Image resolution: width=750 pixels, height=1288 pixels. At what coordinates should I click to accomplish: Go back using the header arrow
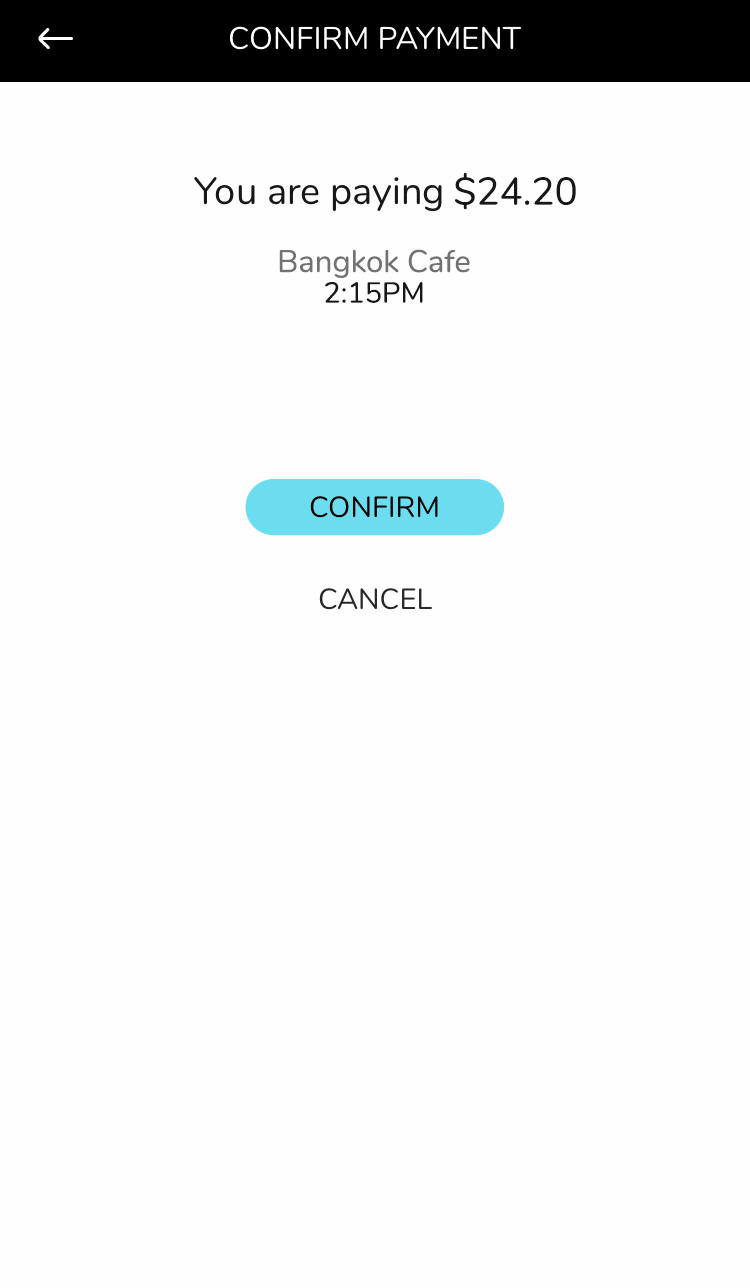pos(55,39)
